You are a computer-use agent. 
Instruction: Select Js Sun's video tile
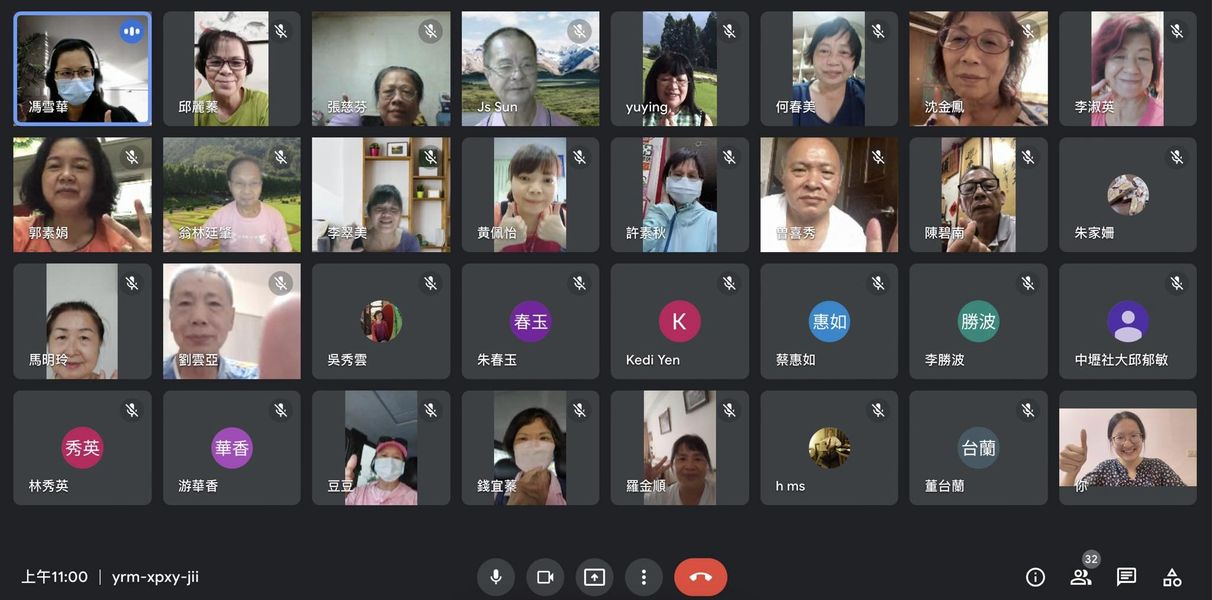coord(530,68)
